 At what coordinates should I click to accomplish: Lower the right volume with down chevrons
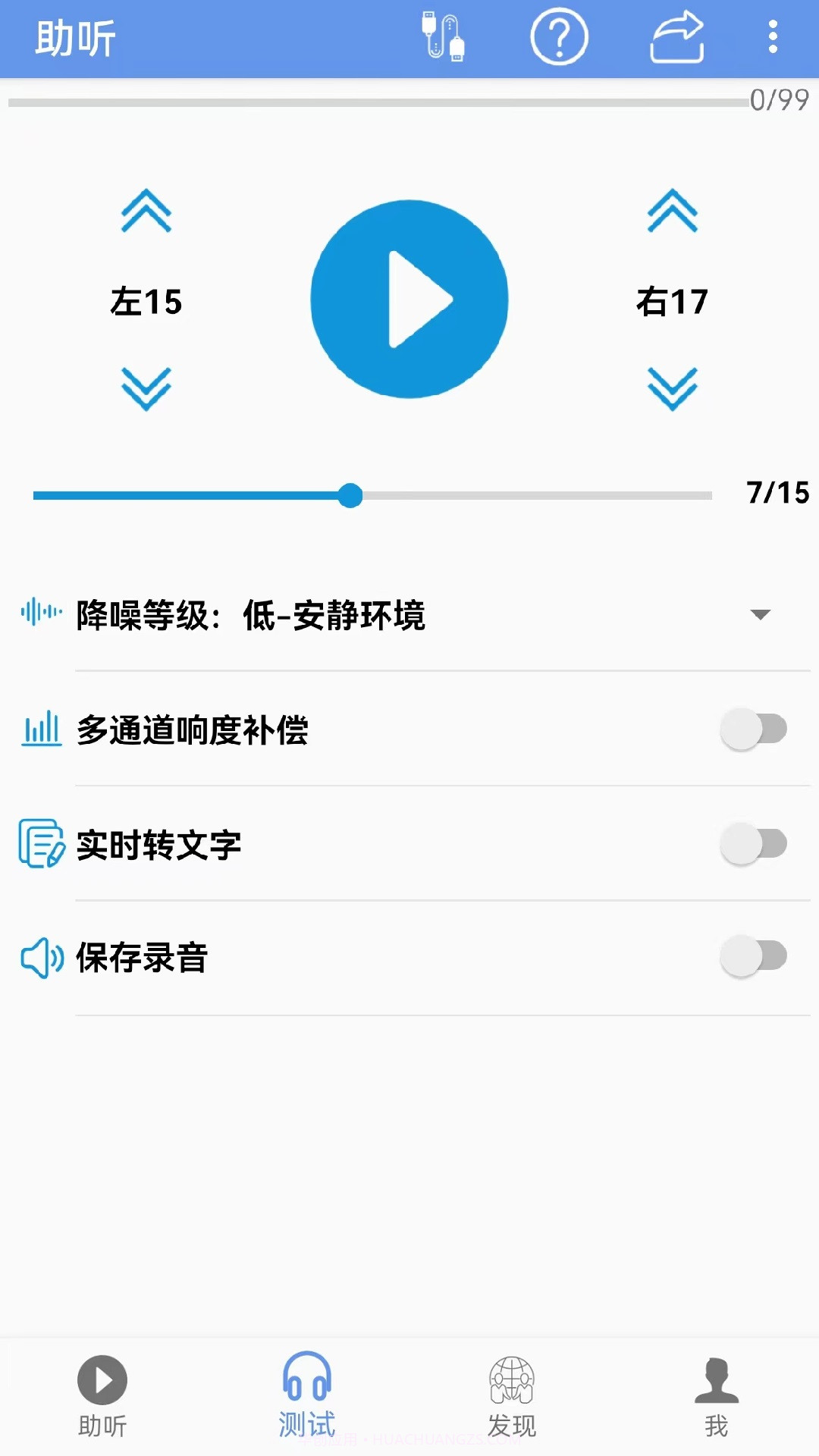[670, 388]
